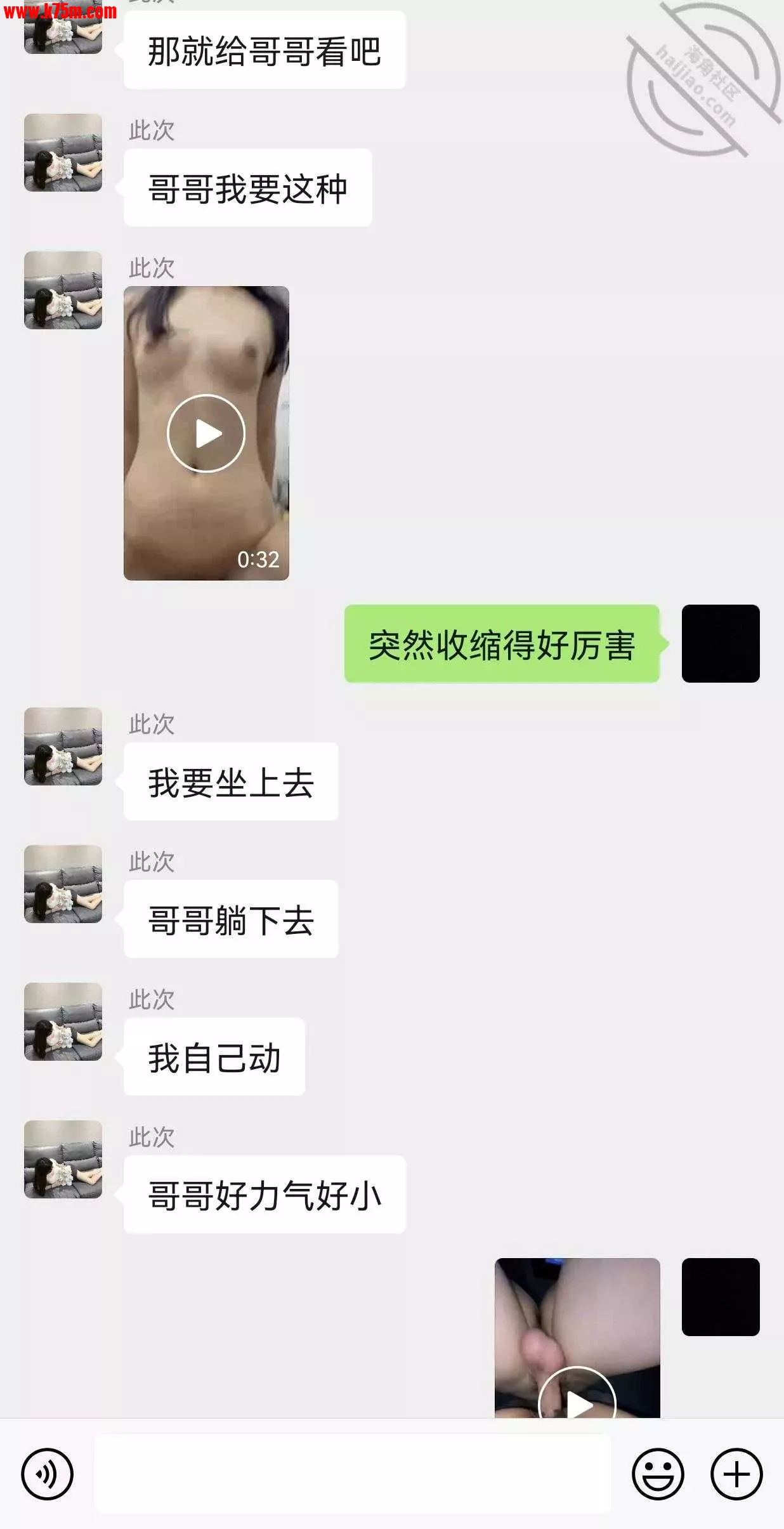
Task: Open the emoji picker
Action: [657, 1474]
